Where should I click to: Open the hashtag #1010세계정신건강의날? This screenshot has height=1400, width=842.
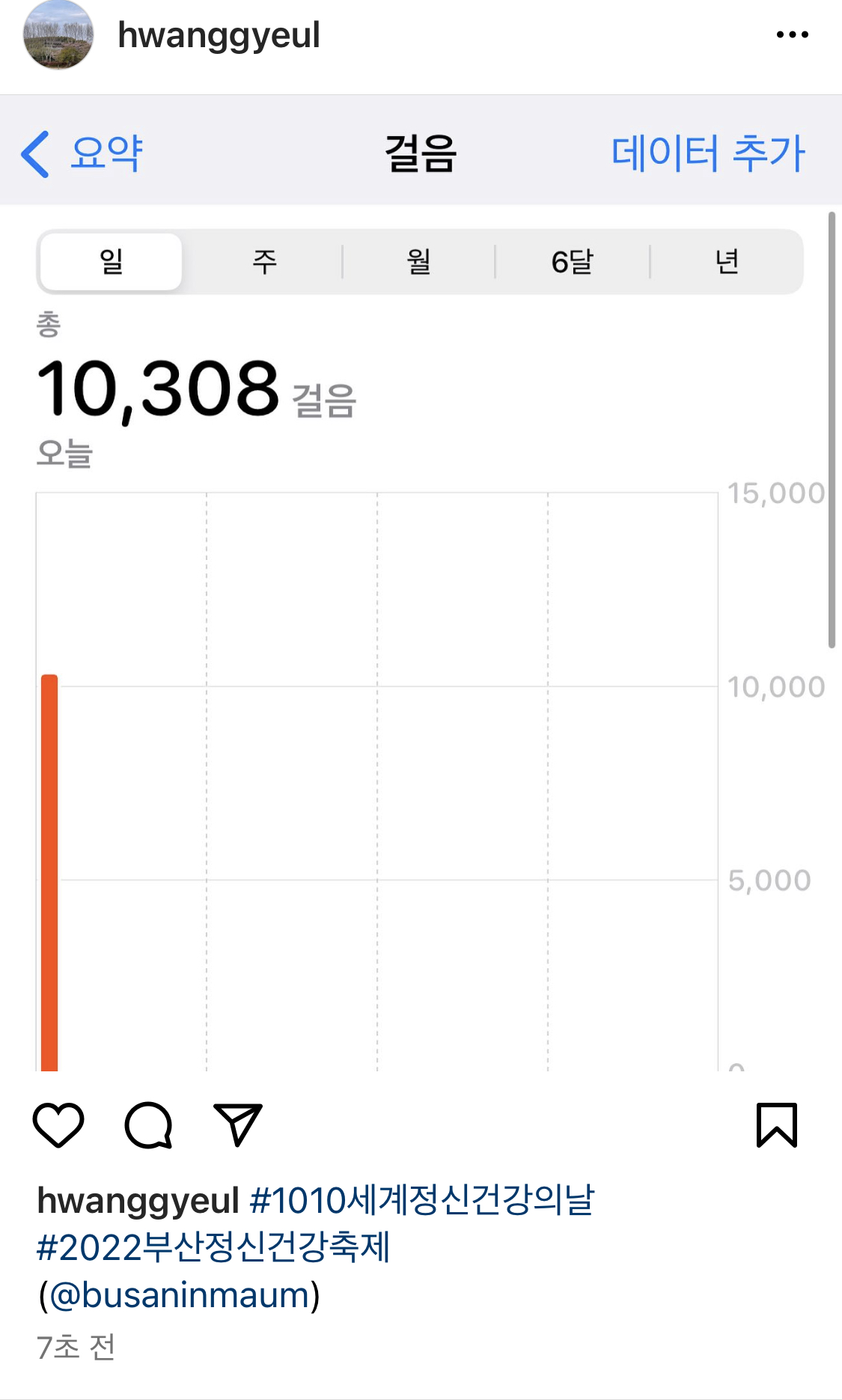(421, 1200)
